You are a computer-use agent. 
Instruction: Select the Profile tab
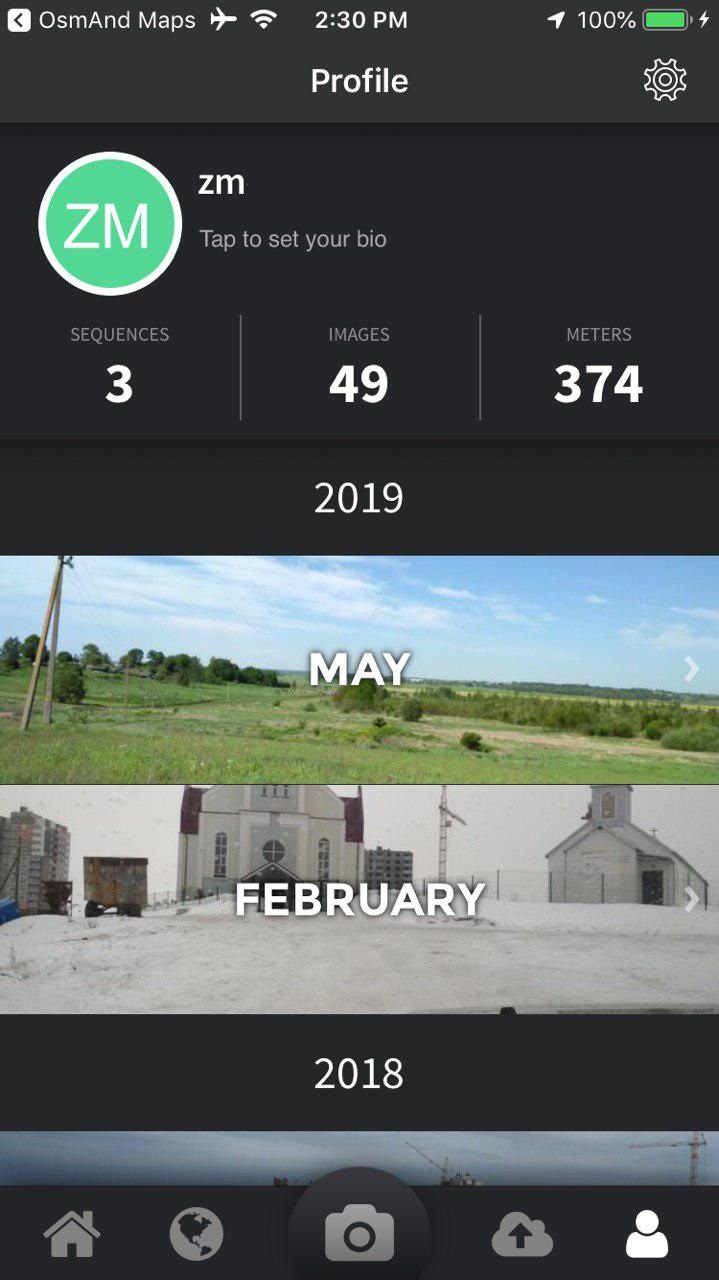click(646, 1234)
